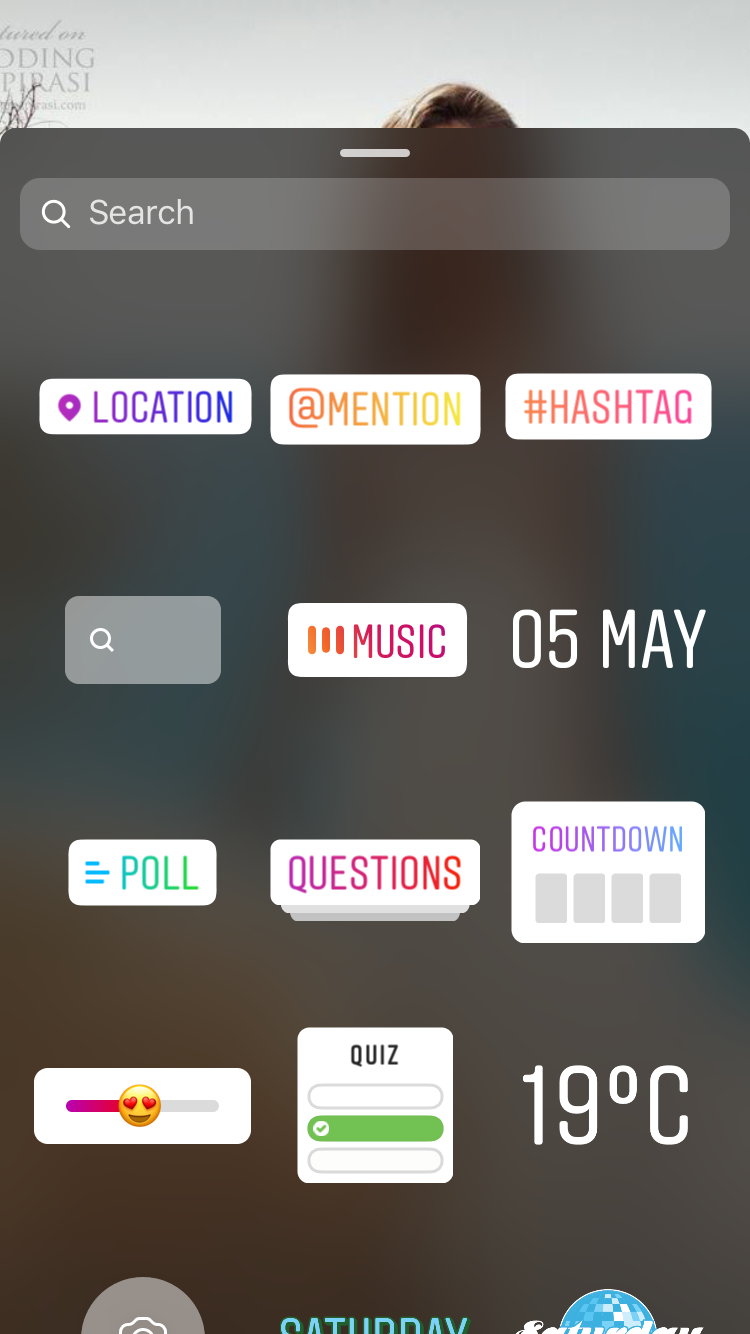Select the 05 MAY date sticker
Screen dimensions: 750x1334
click(607, 639)
